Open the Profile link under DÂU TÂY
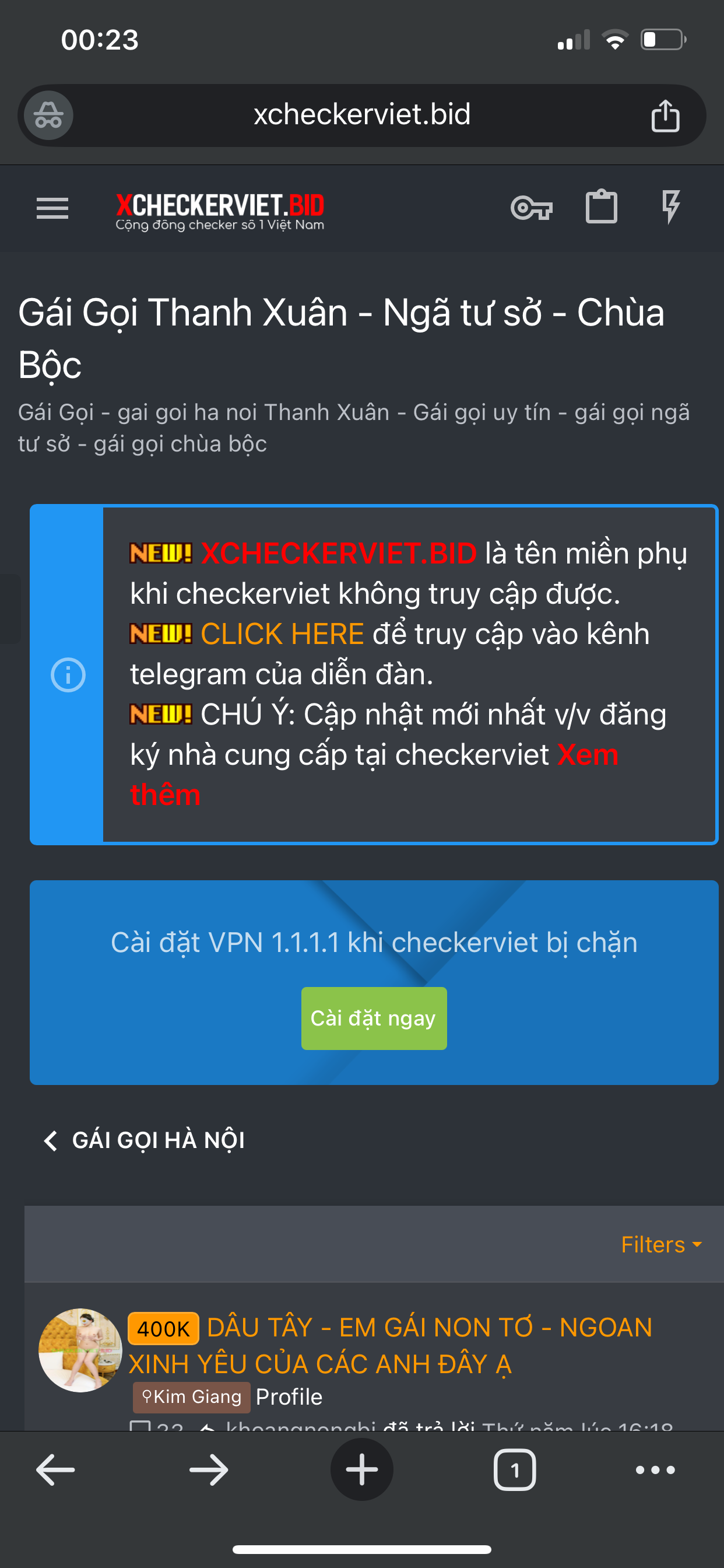The width and height of the screenshot is (724, 1568). (289, 1397)
